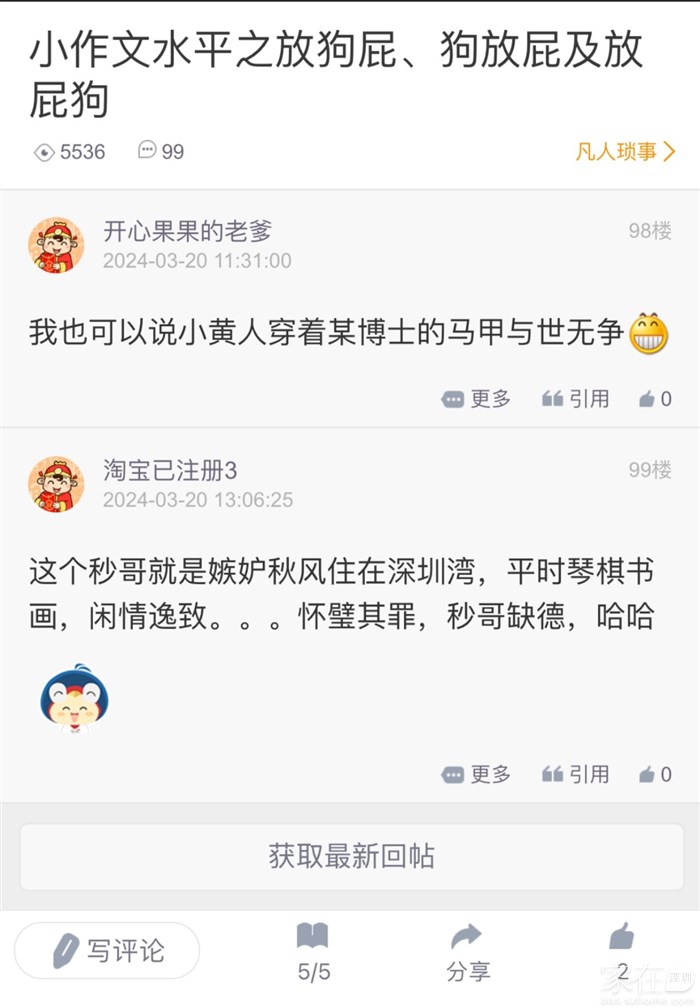Share this thread via 分享

click(467, 952)
